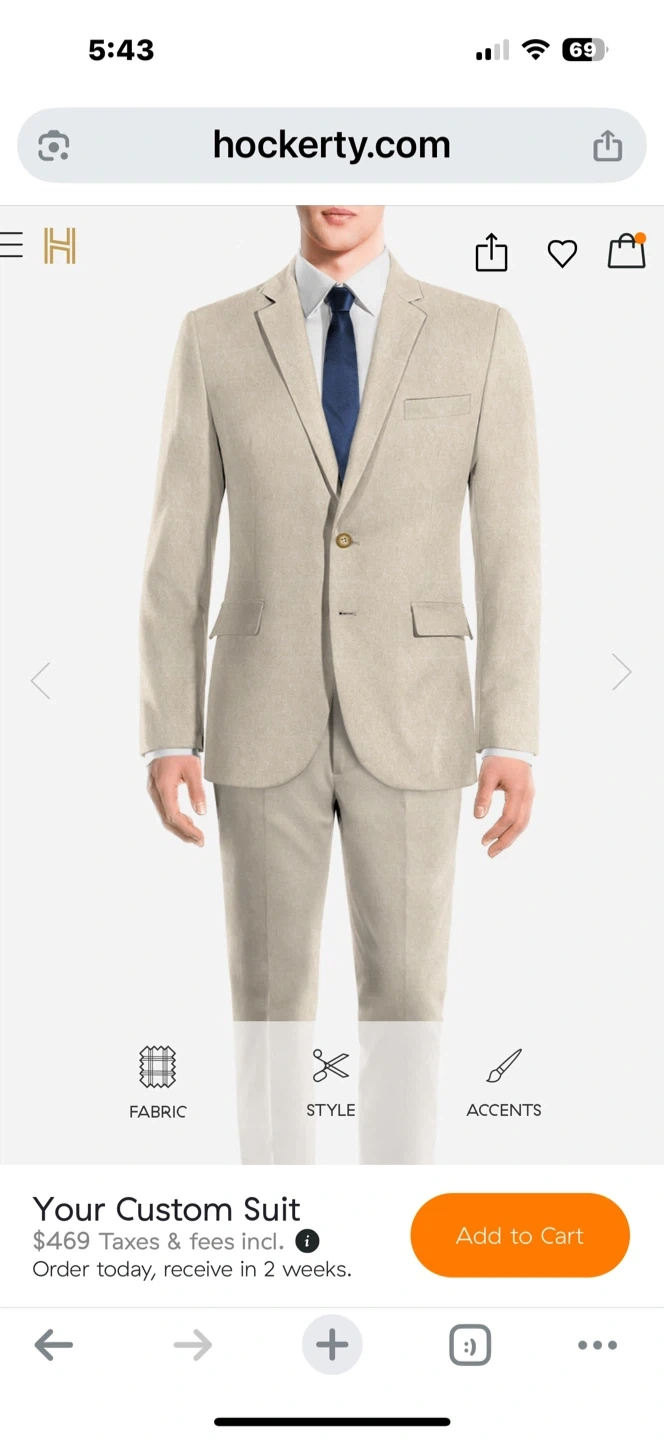Go to Hockerty home via logo
The width and height of the screenshot is (664, 1440).
(60, 246)
